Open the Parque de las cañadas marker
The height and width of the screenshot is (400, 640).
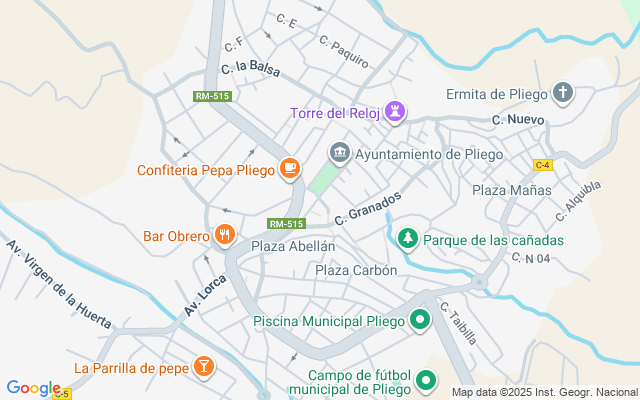[x=407, y=240]
